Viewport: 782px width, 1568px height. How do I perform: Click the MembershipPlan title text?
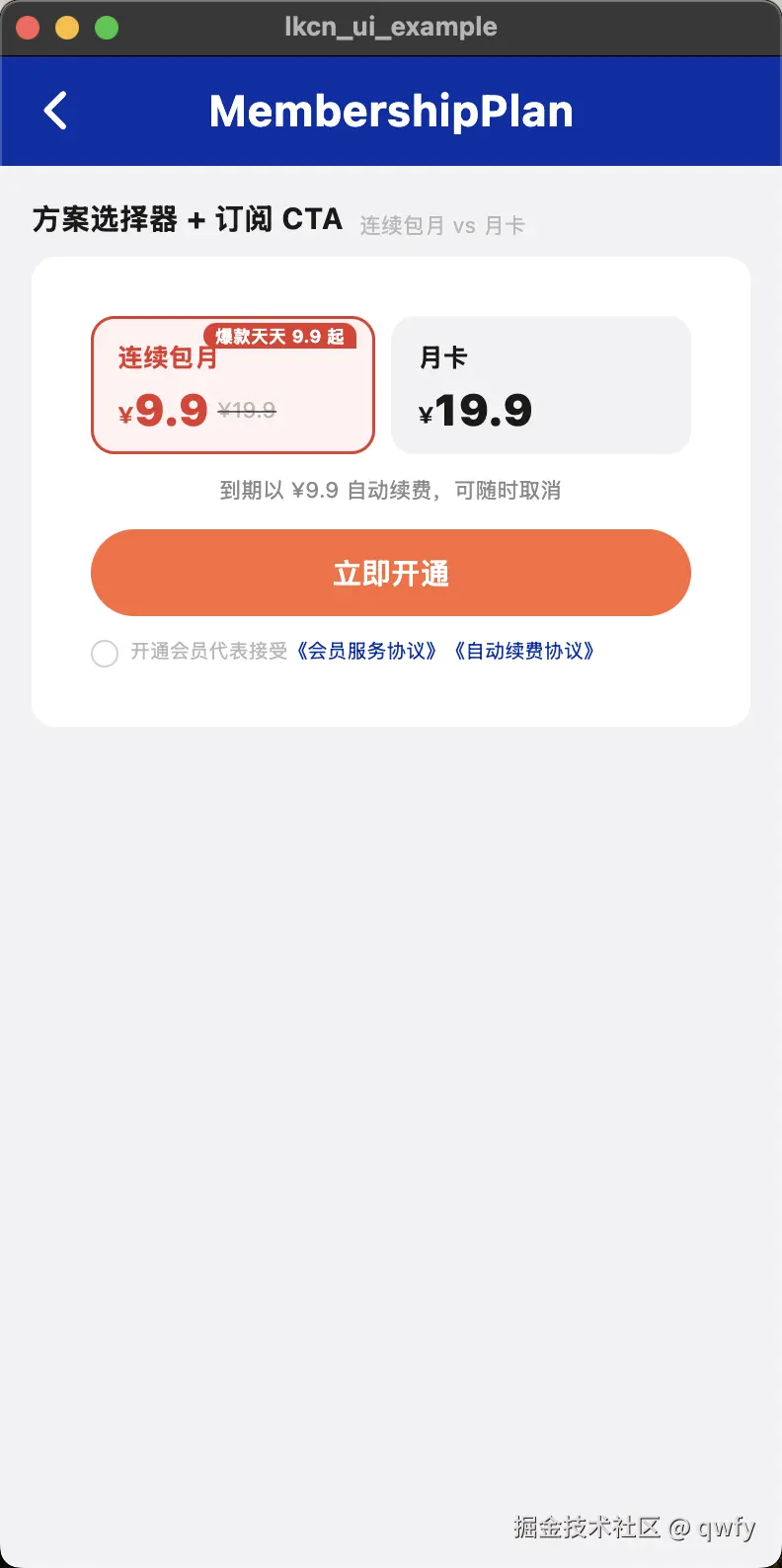coord(390,111)
